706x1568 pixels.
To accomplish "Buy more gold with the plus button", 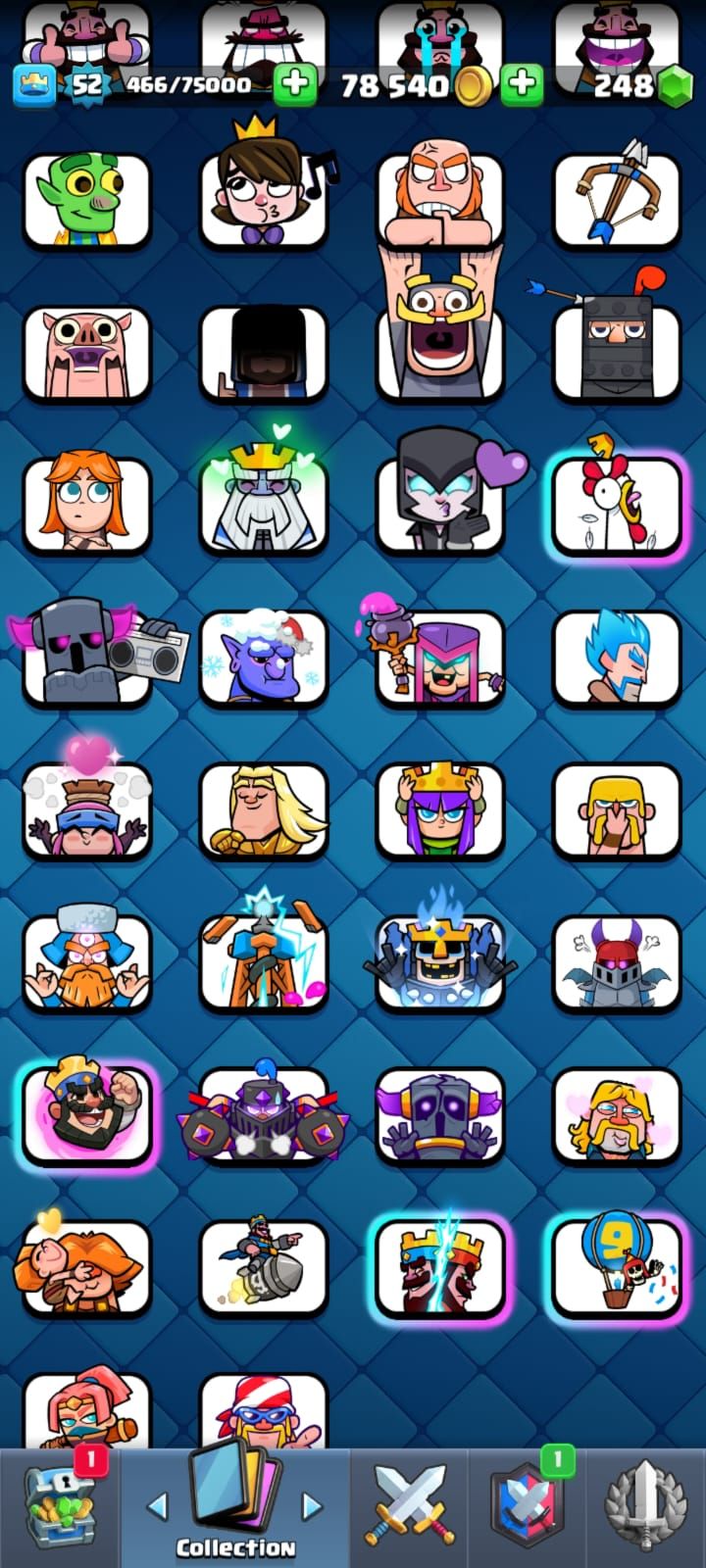I will tap(522, 85).
